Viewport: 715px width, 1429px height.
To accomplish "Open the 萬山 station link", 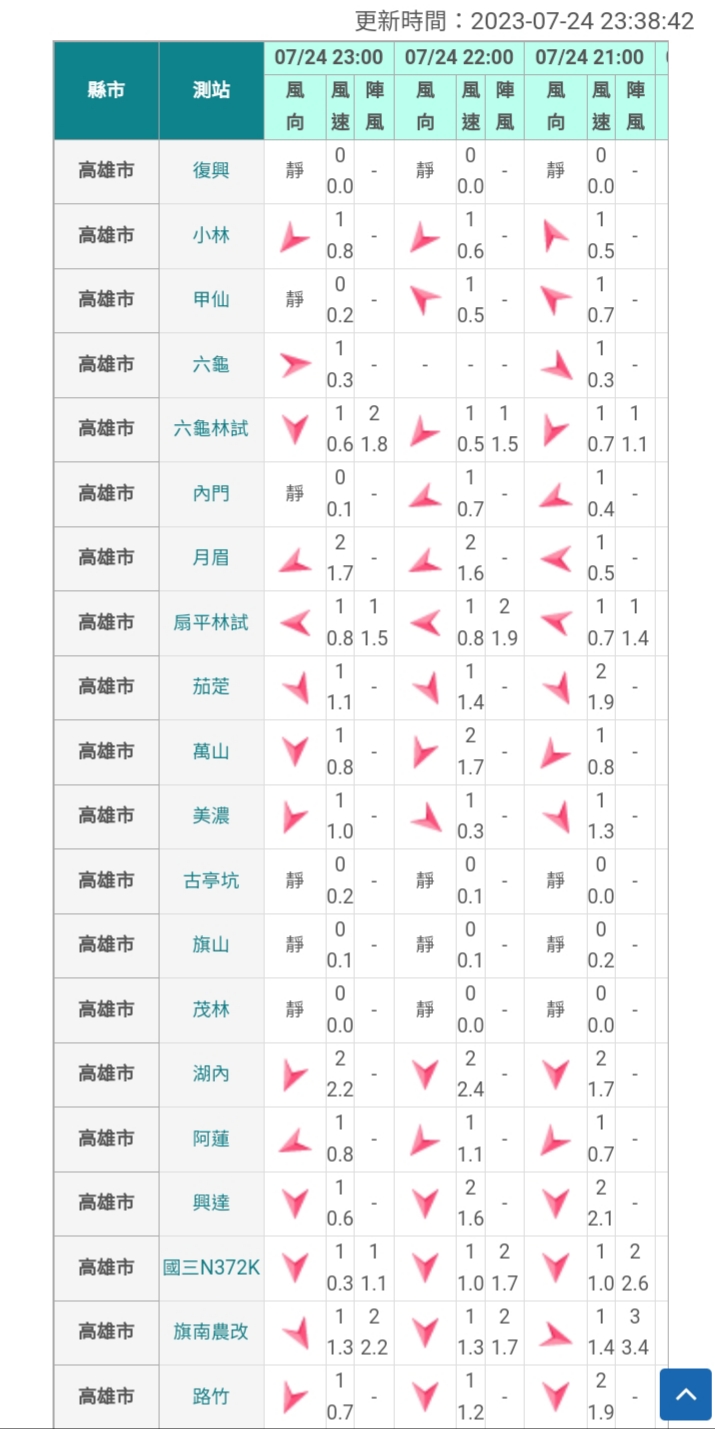I will coord(211,752).
